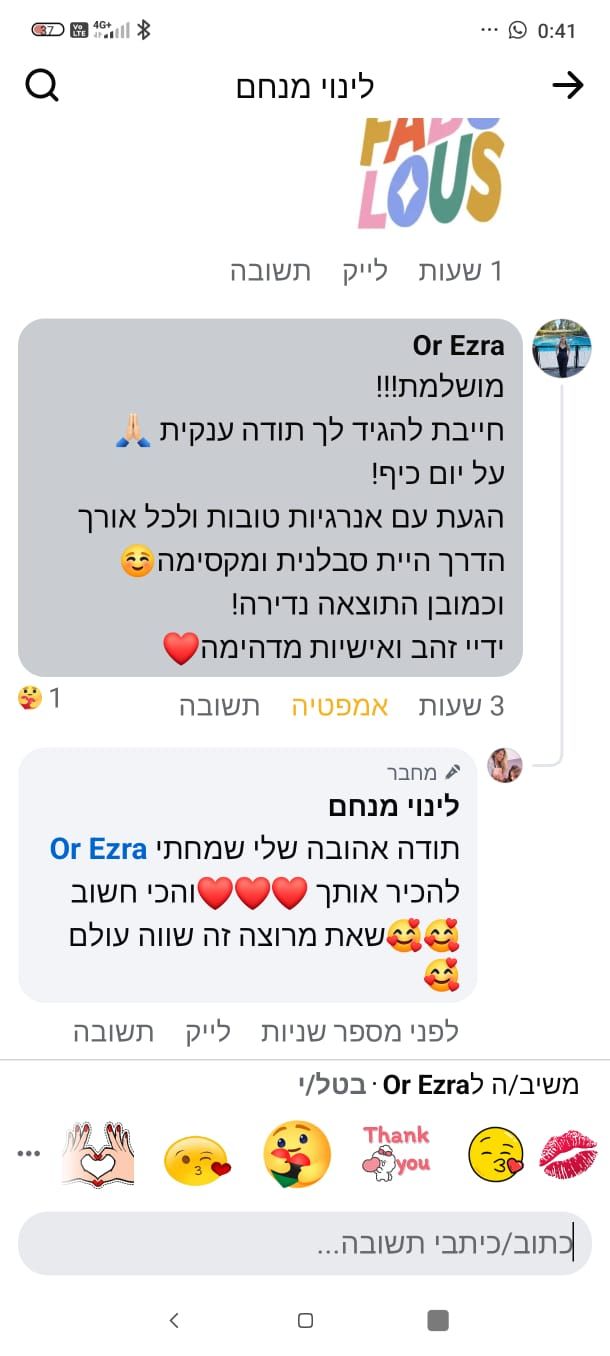Send the heart hands sticker
610x1356 pixels.
coord(98,1154)
